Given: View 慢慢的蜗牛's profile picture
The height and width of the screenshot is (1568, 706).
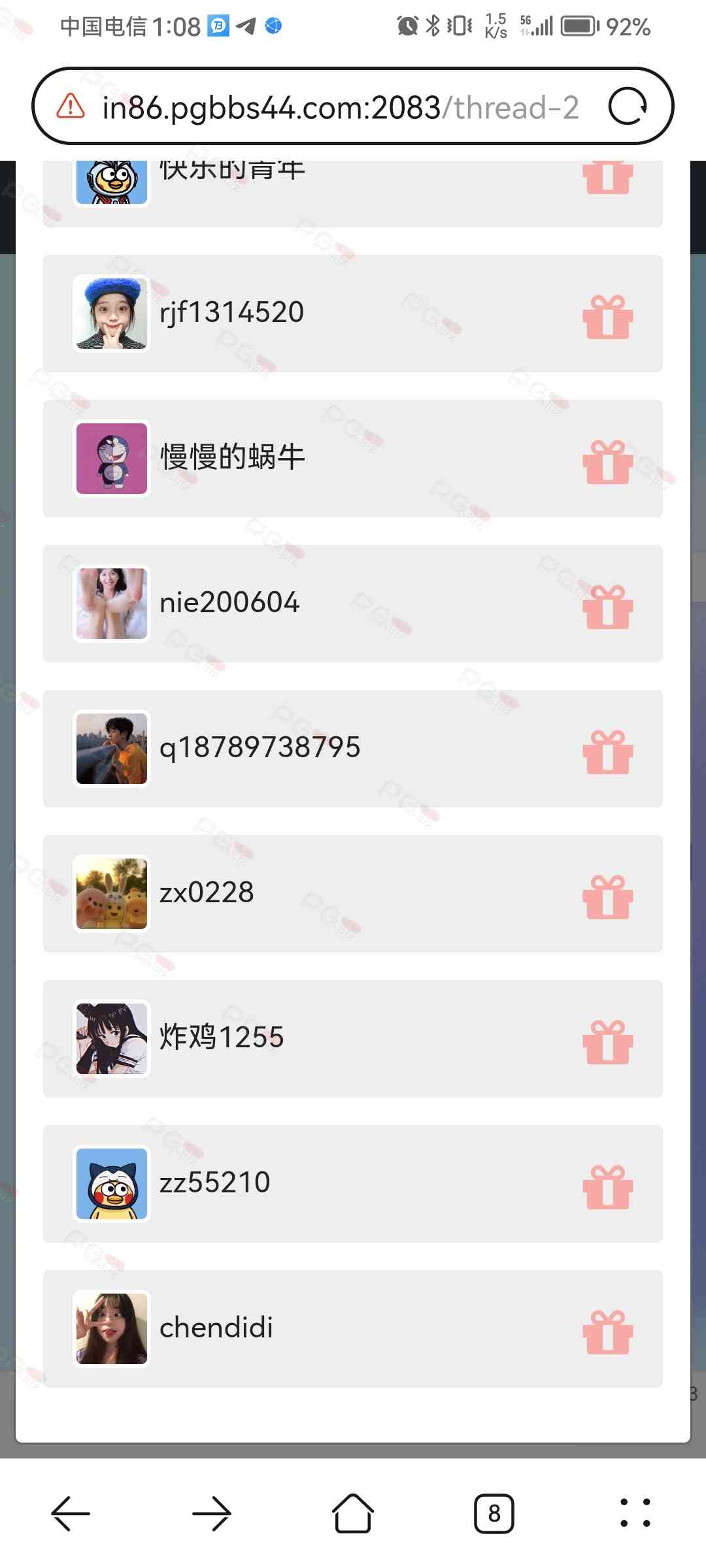Looking at the screenshot, I should 112,459.
